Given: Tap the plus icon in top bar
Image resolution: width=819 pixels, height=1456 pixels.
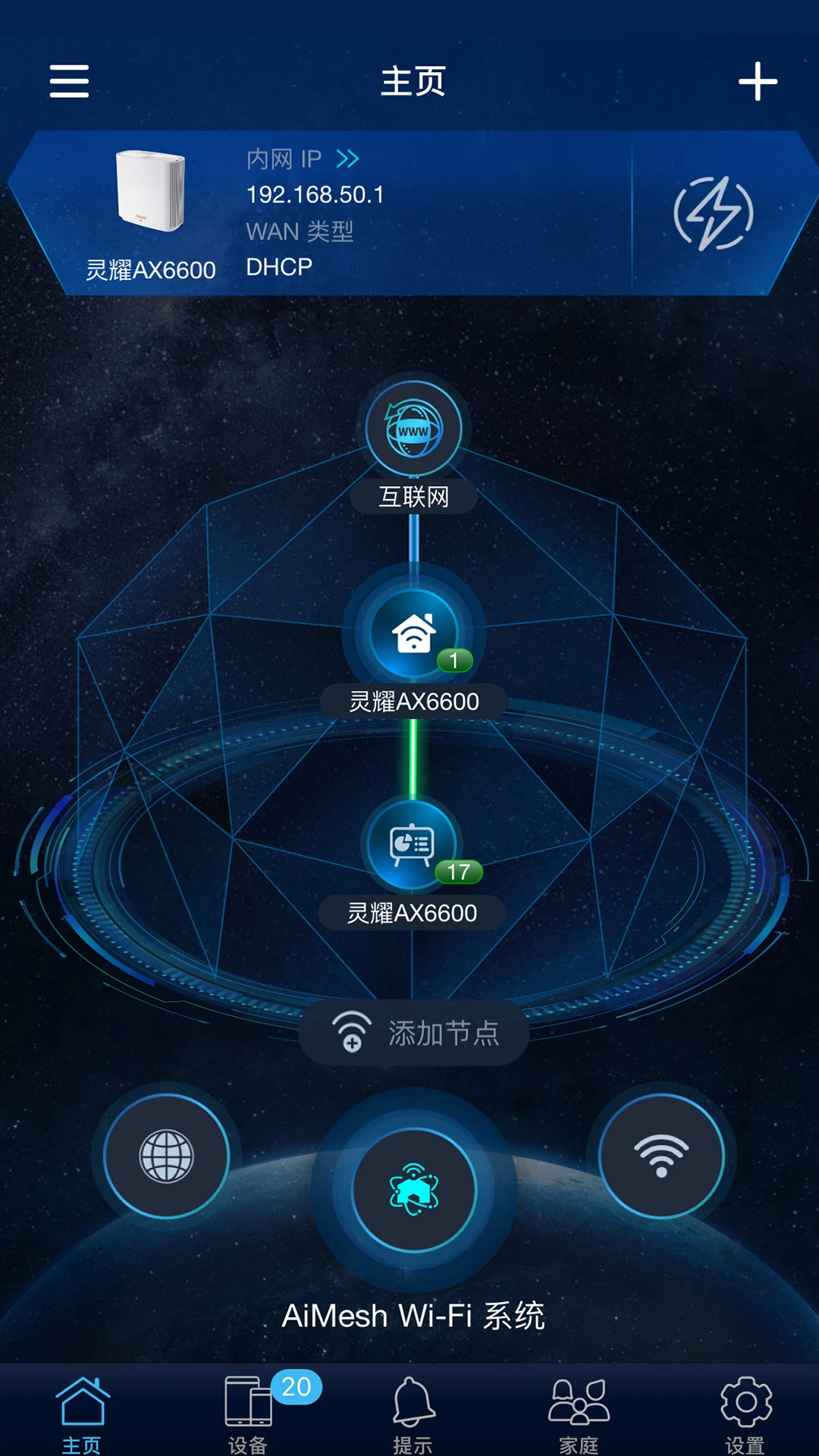Looking at the screenshot, I should [x=758, y=81].
